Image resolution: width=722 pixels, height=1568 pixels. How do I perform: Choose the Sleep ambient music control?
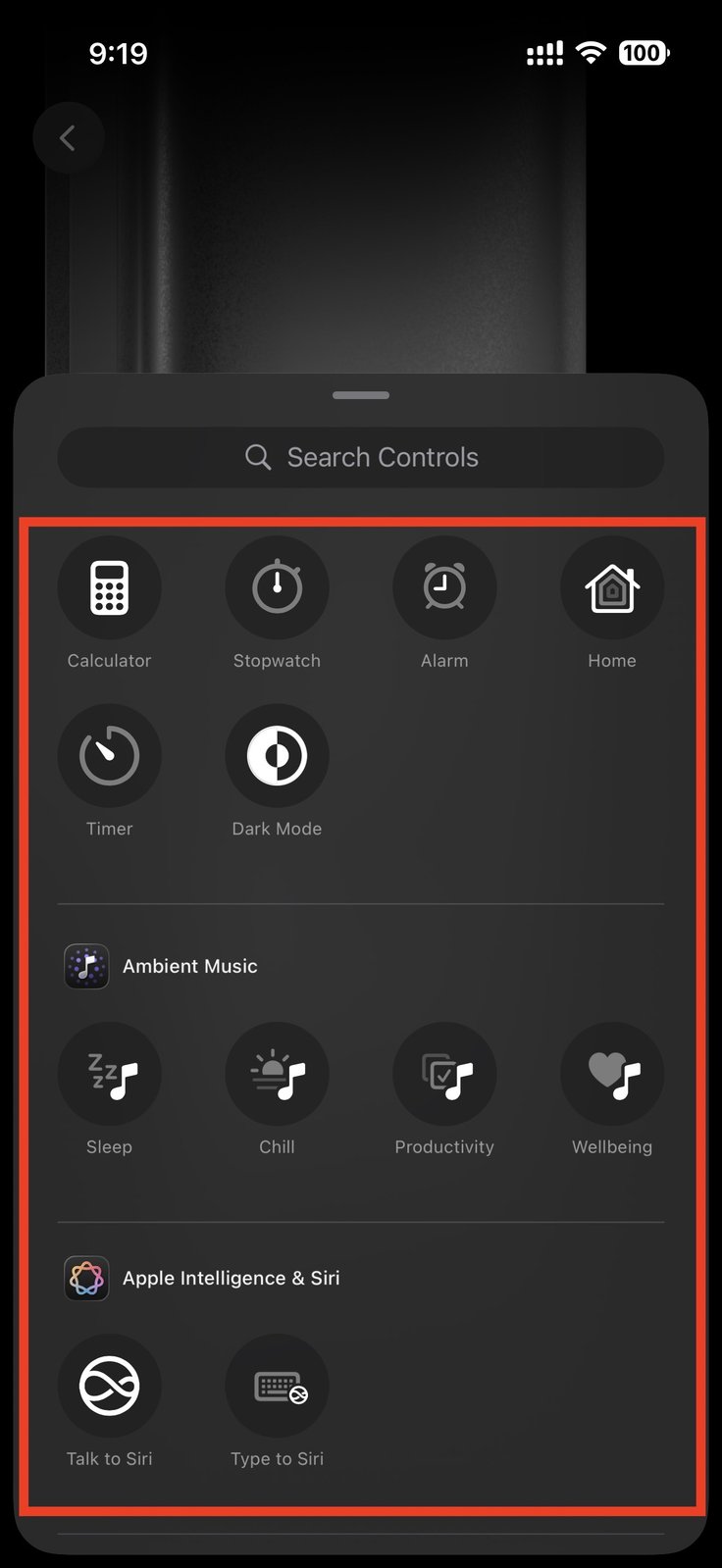pyautogui.click(x=109, y=1074)
